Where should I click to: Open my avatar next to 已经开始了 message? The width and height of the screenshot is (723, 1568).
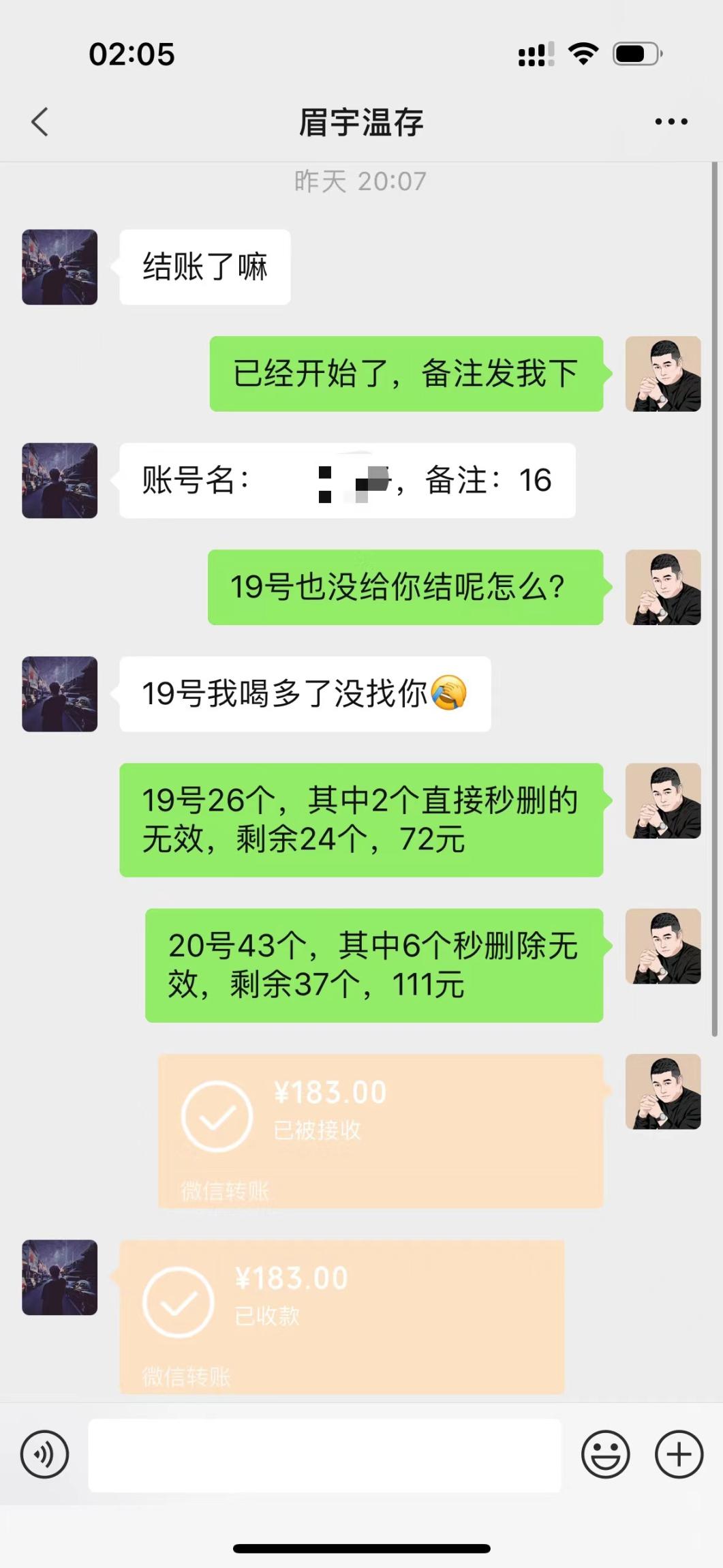click(x=663, y=374)
